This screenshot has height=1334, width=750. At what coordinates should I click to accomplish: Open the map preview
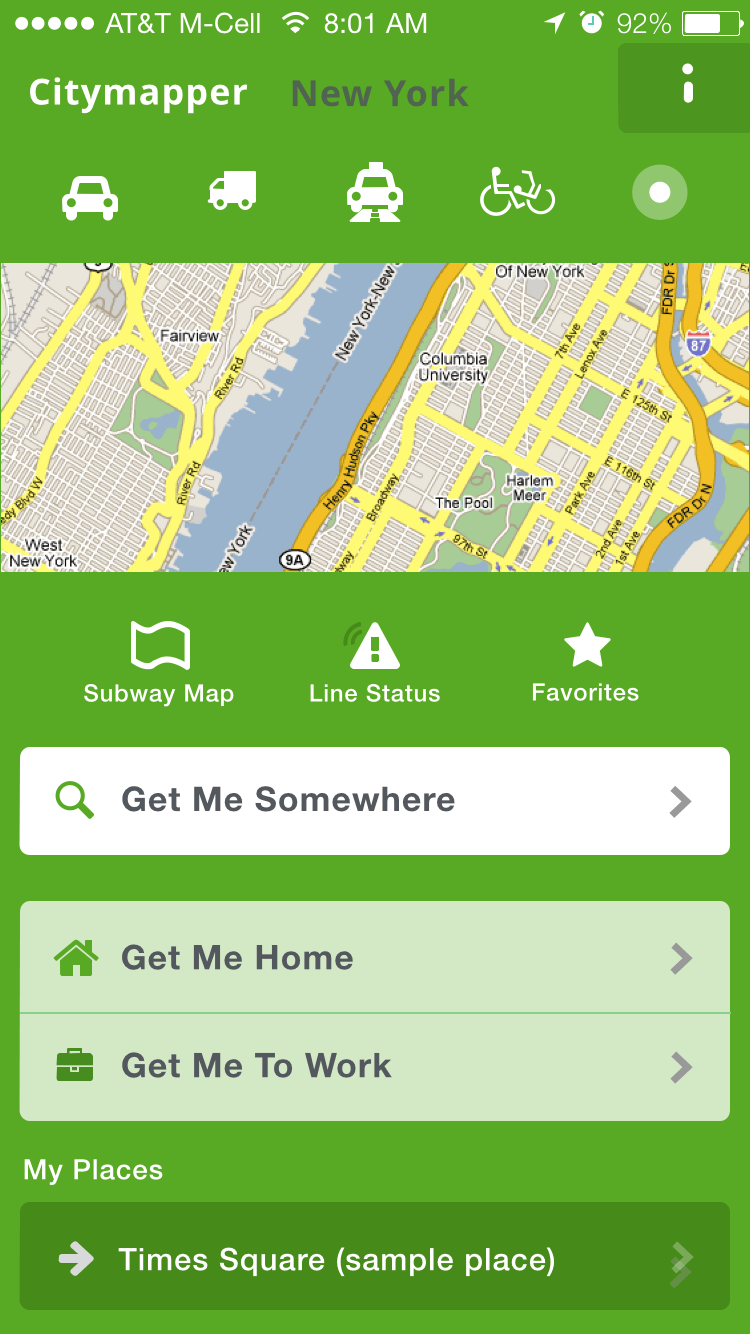click(375, 417)
